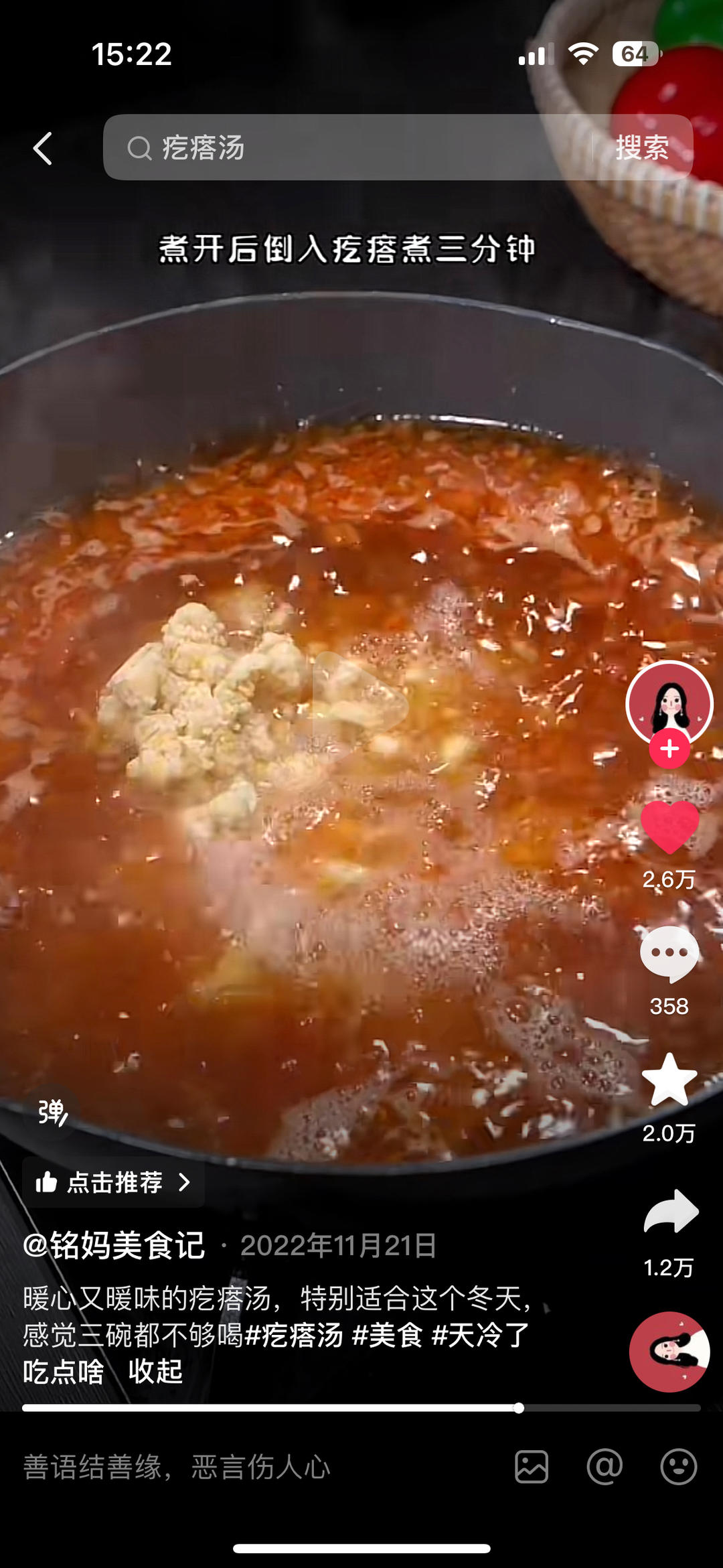Go back using the arrow
Screen dimensions: 723x1568
click(43, 148)
